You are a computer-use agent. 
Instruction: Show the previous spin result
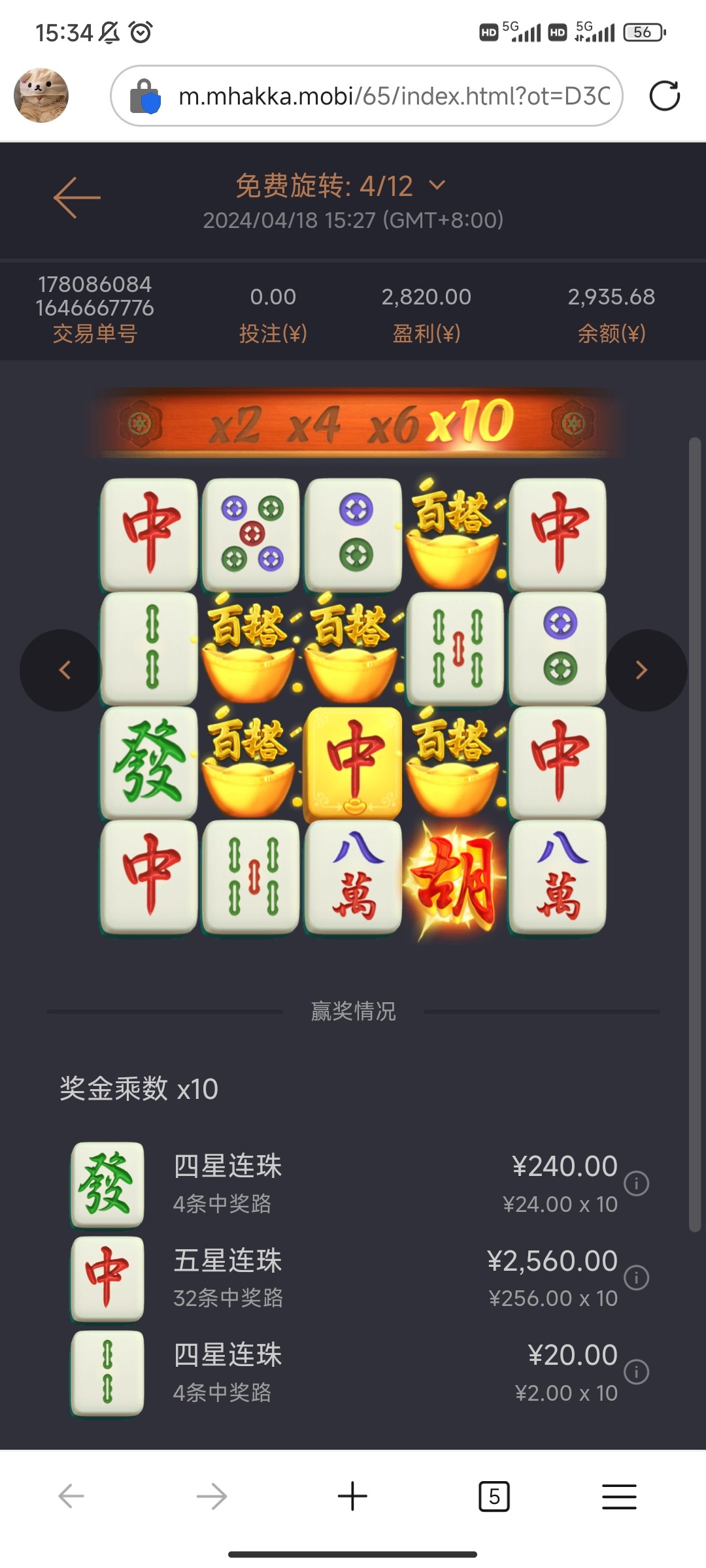[x=63, y=670]
